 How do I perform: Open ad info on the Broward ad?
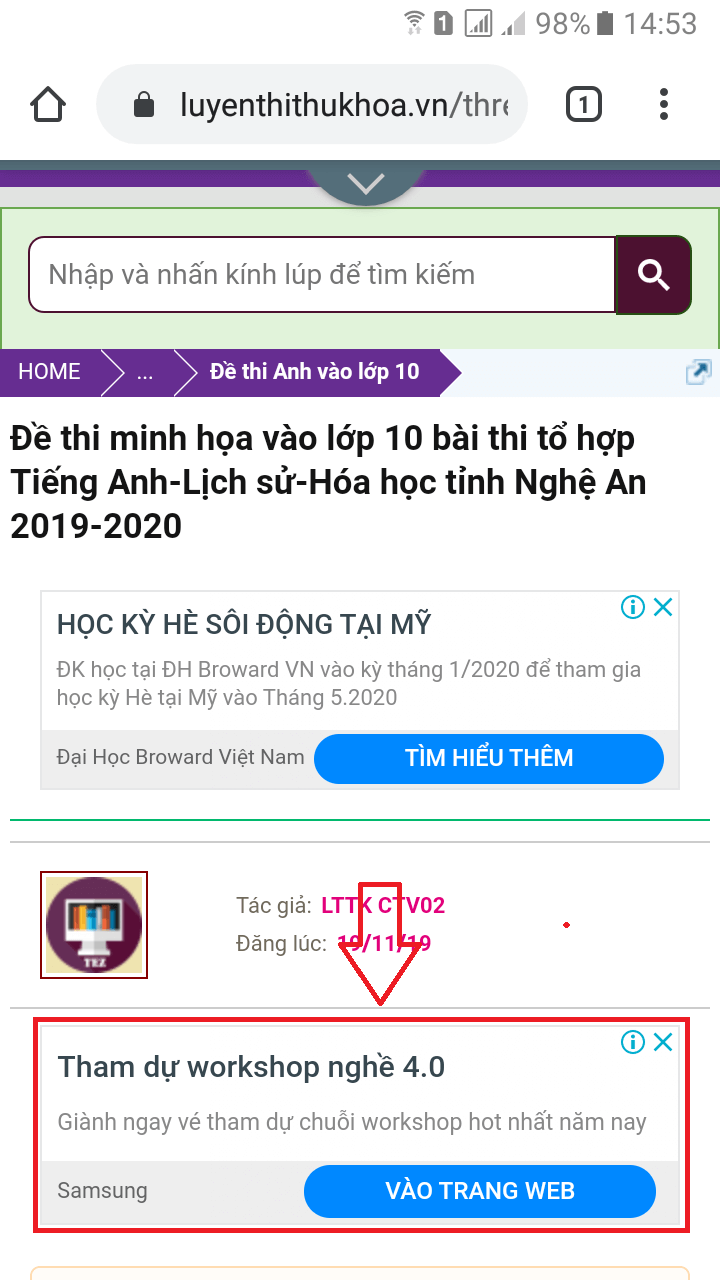[632, 606]
